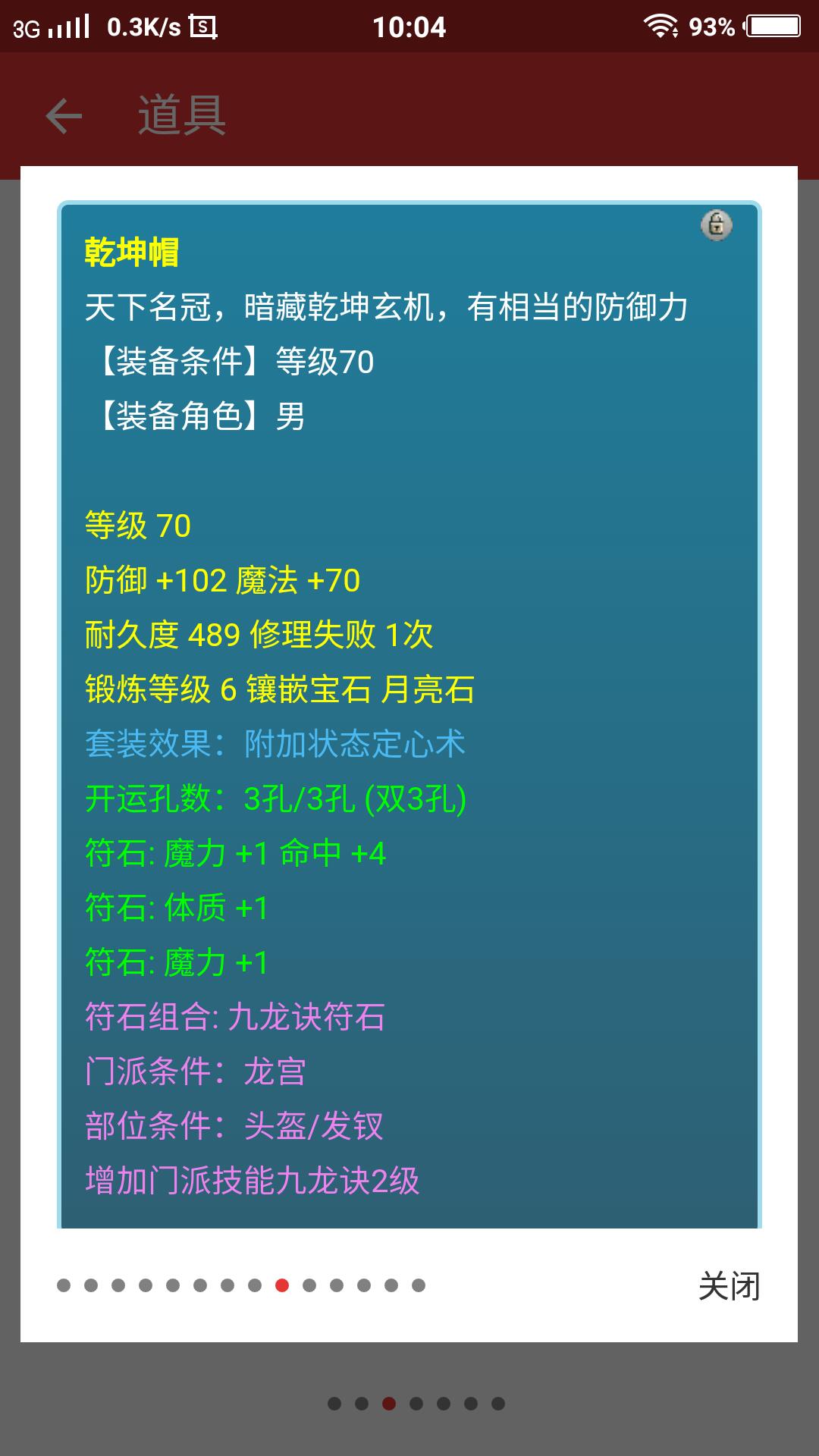The image size is (819, 1456).
Task: Go back using the arrow next to 道具
Action: click(x=64, y=116)
